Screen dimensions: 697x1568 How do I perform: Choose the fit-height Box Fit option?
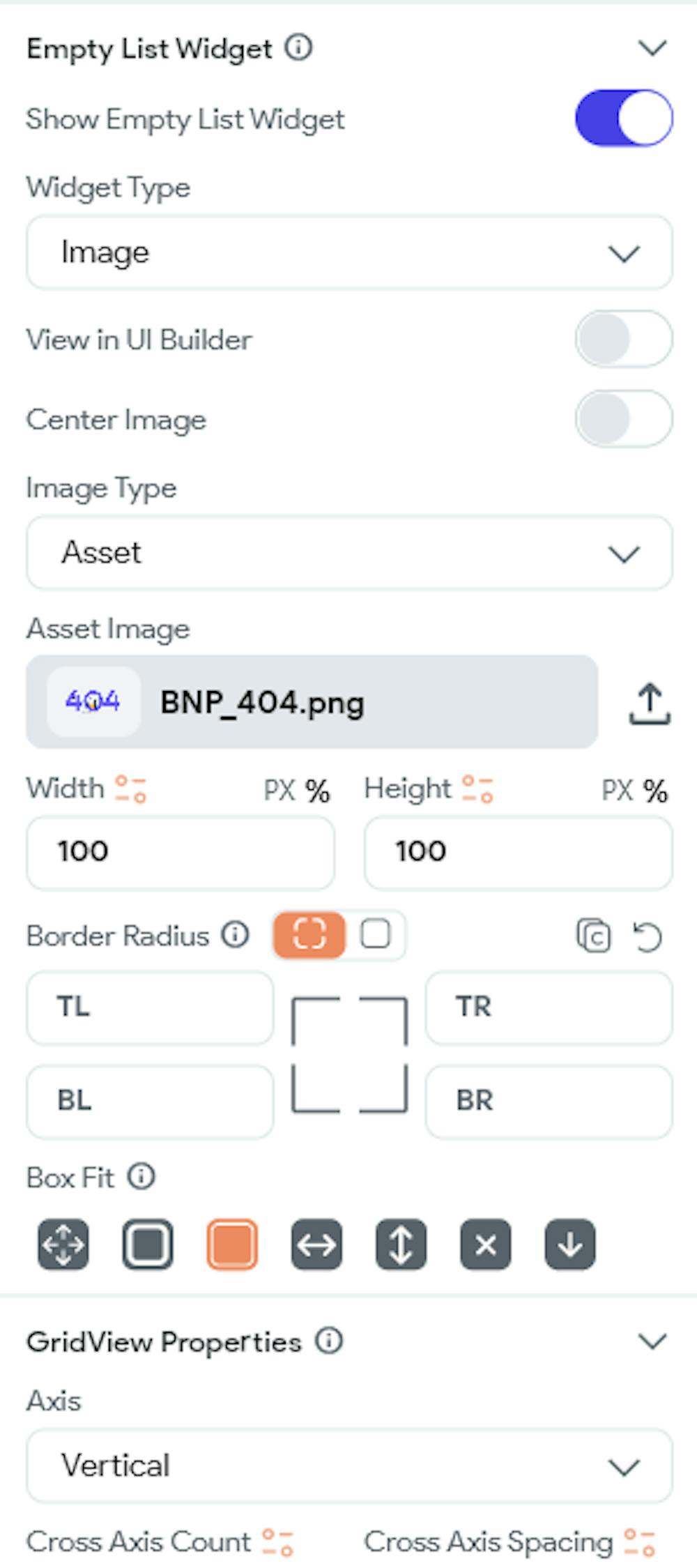[x=401, y=1244]
